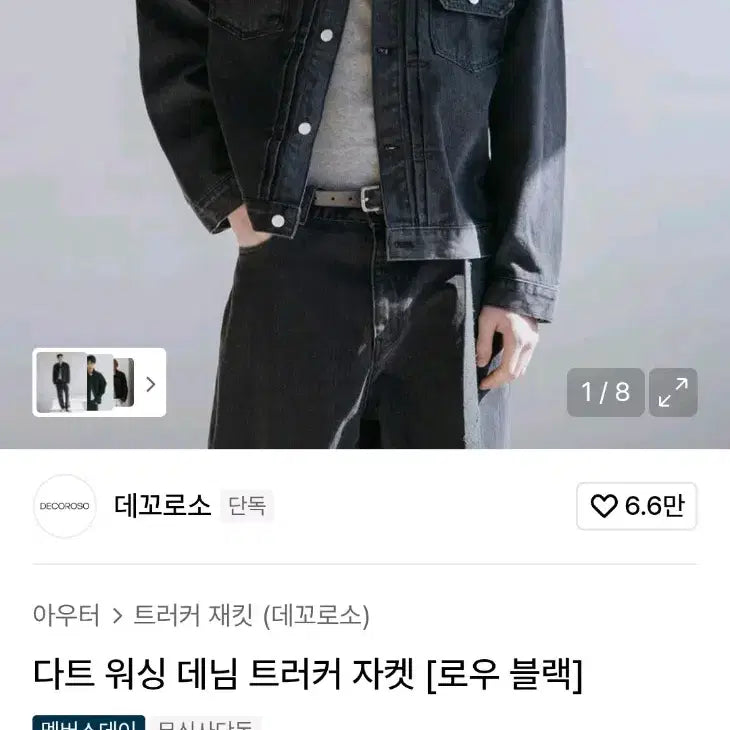Open the image thumbnail strip

99,382
